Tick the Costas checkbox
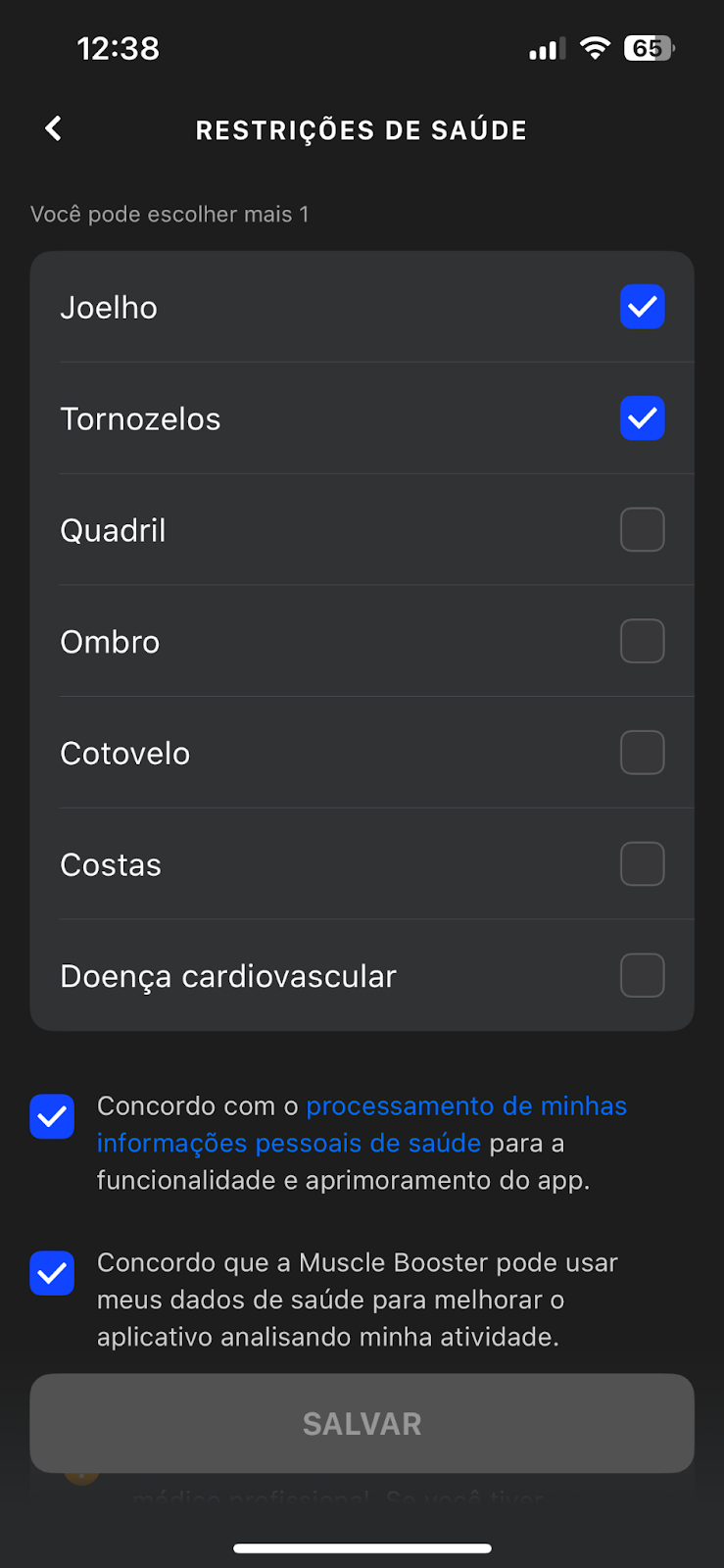724x1568 pixels. click(643, 864)
